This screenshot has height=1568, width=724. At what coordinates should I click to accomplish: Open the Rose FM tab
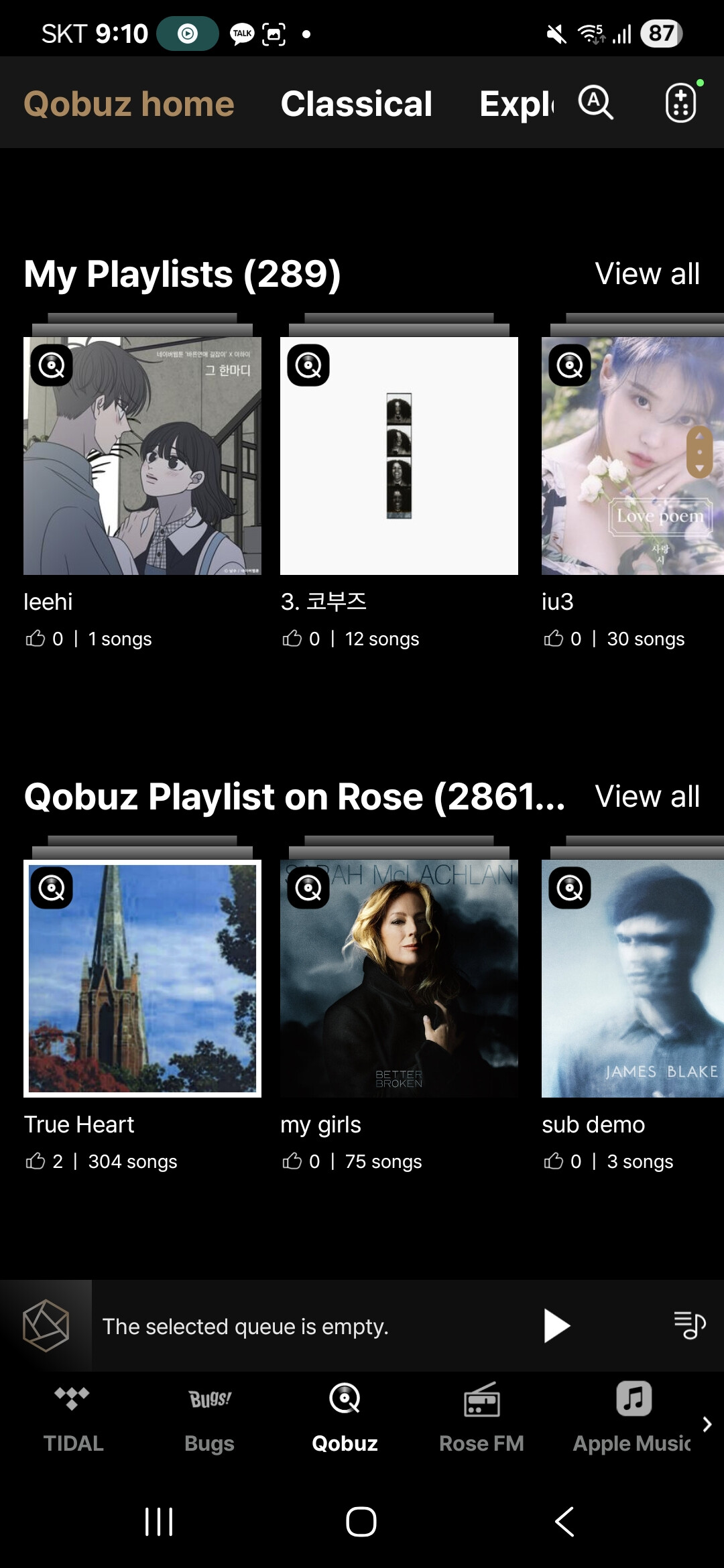click(x=481, y=1415)
